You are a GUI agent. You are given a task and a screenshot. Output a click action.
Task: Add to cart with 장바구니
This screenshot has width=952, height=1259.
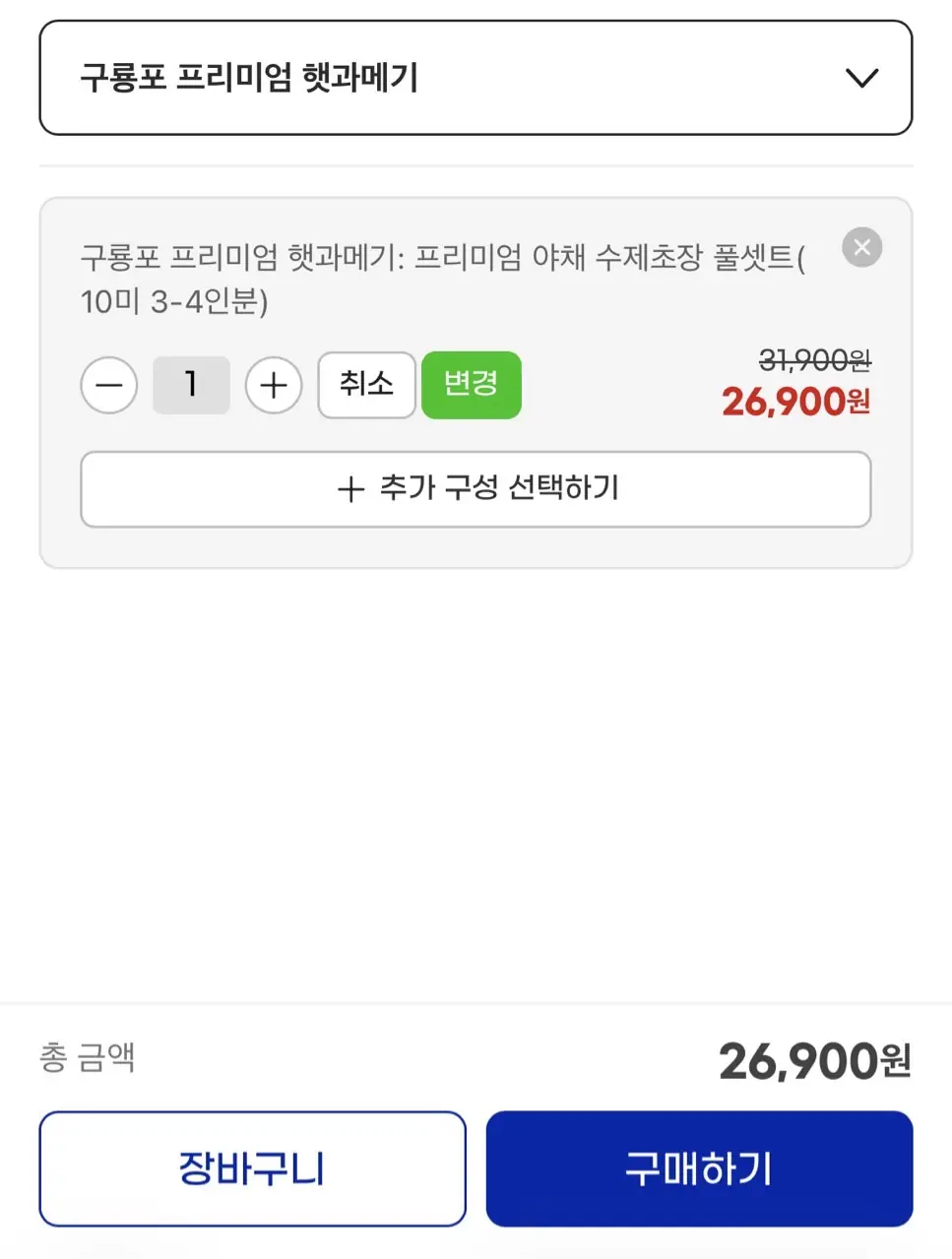coord(252,1168)
